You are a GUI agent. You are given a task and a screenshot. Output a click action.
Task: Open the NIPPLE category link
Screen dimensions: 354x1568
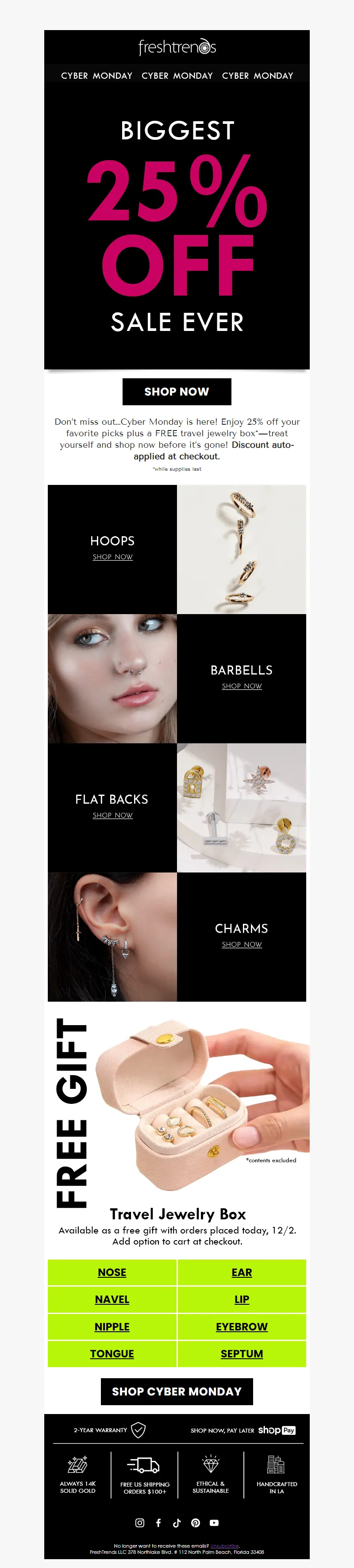click(112, 1326)
